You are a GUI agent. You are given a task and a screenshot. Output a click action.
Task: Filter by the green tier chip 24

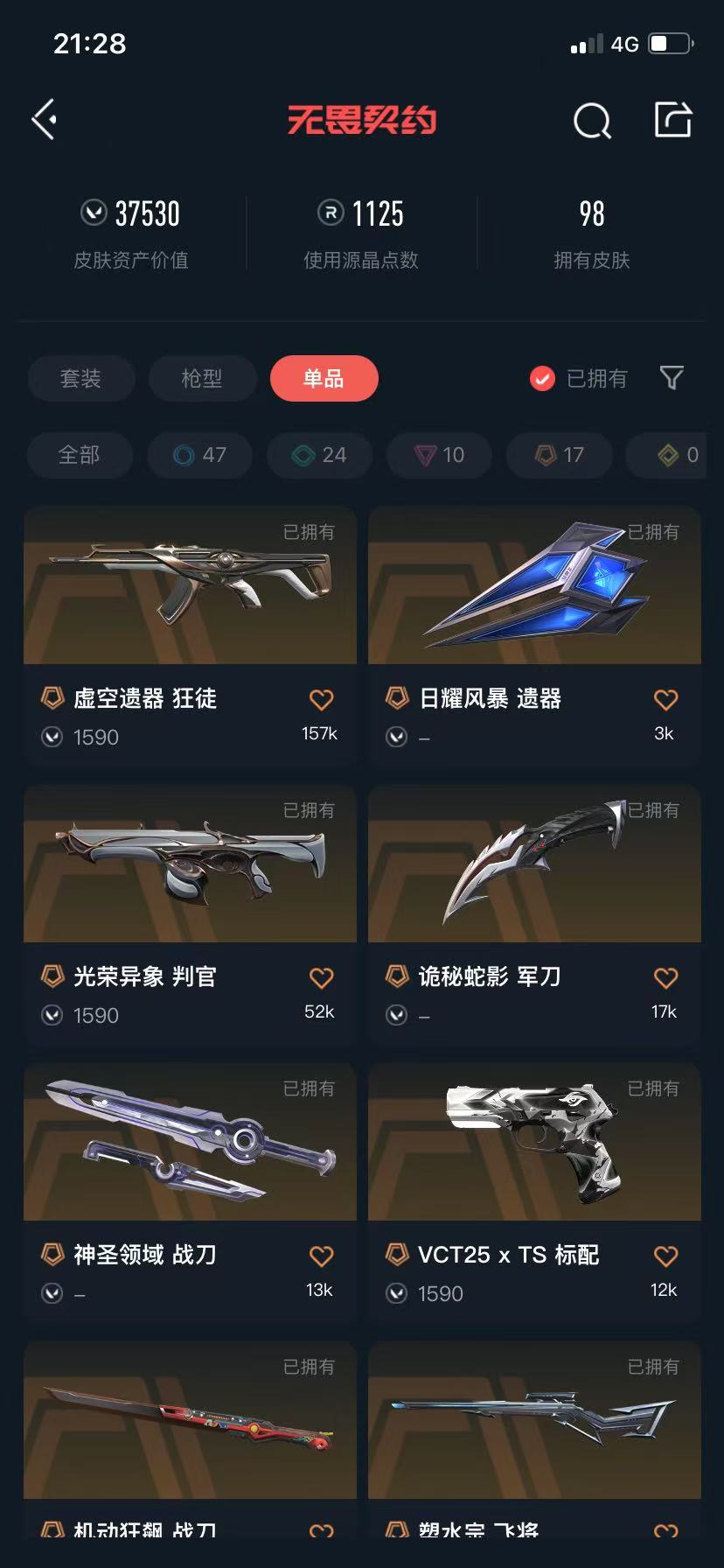point(319,455)
